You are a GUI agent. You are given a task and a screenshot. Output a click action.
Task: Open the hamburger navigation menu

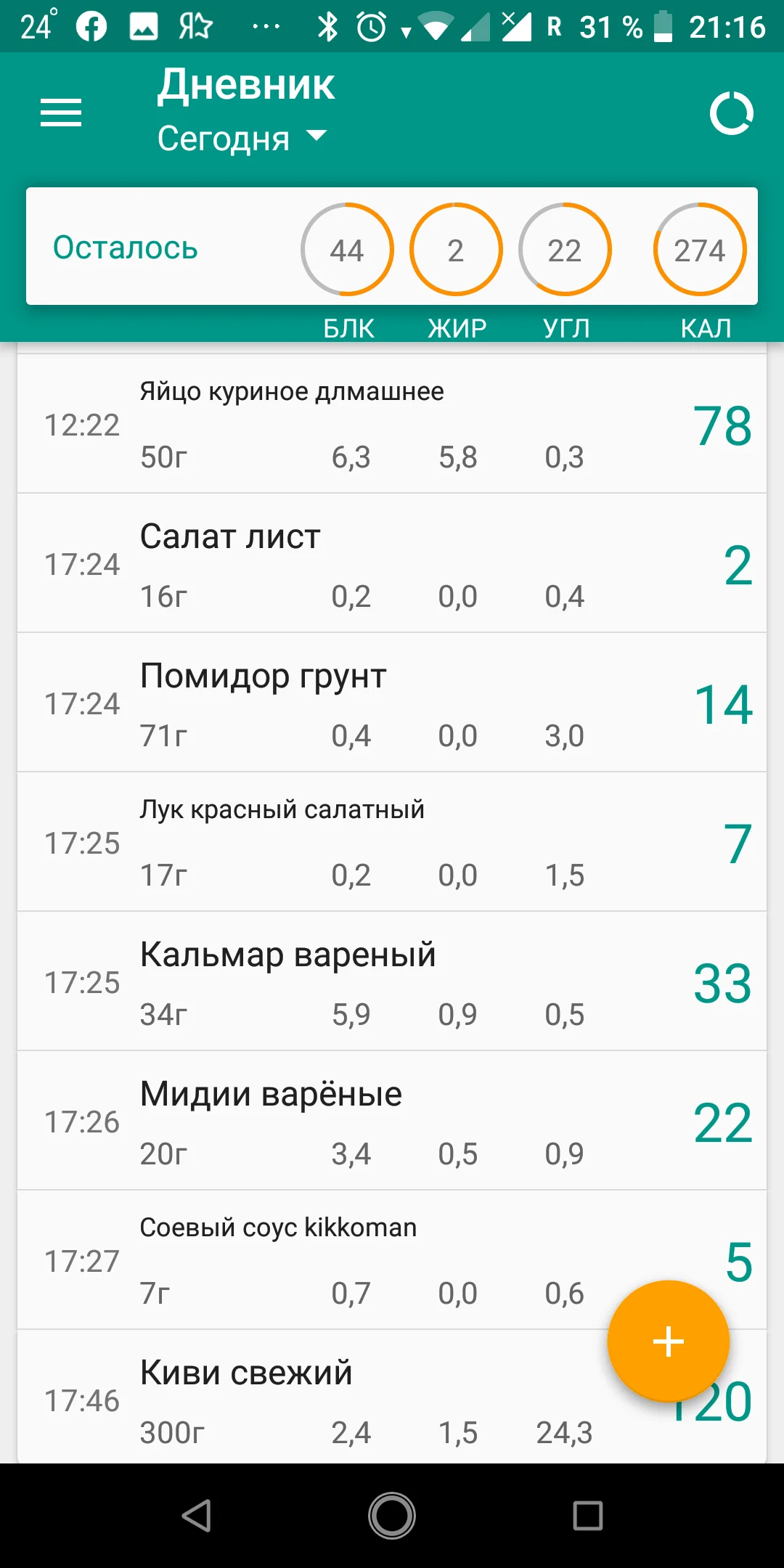pyautogui.click(x=61, y=113)
